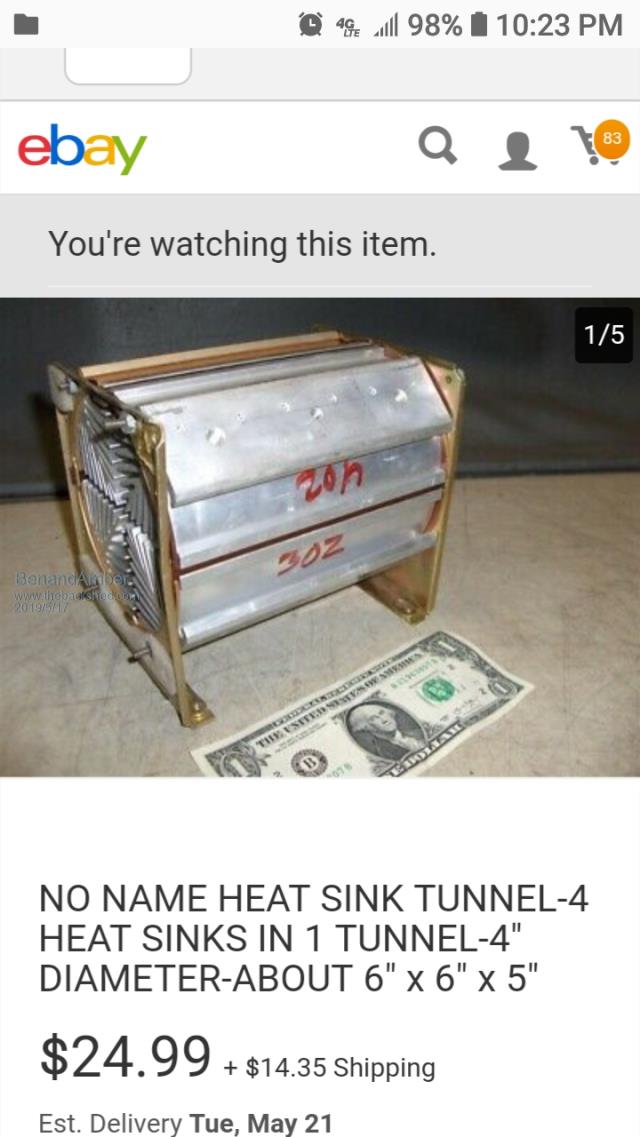Open the account profile icon
The height and width of the screenshot is (1137, 640).
tap(516, 150)
